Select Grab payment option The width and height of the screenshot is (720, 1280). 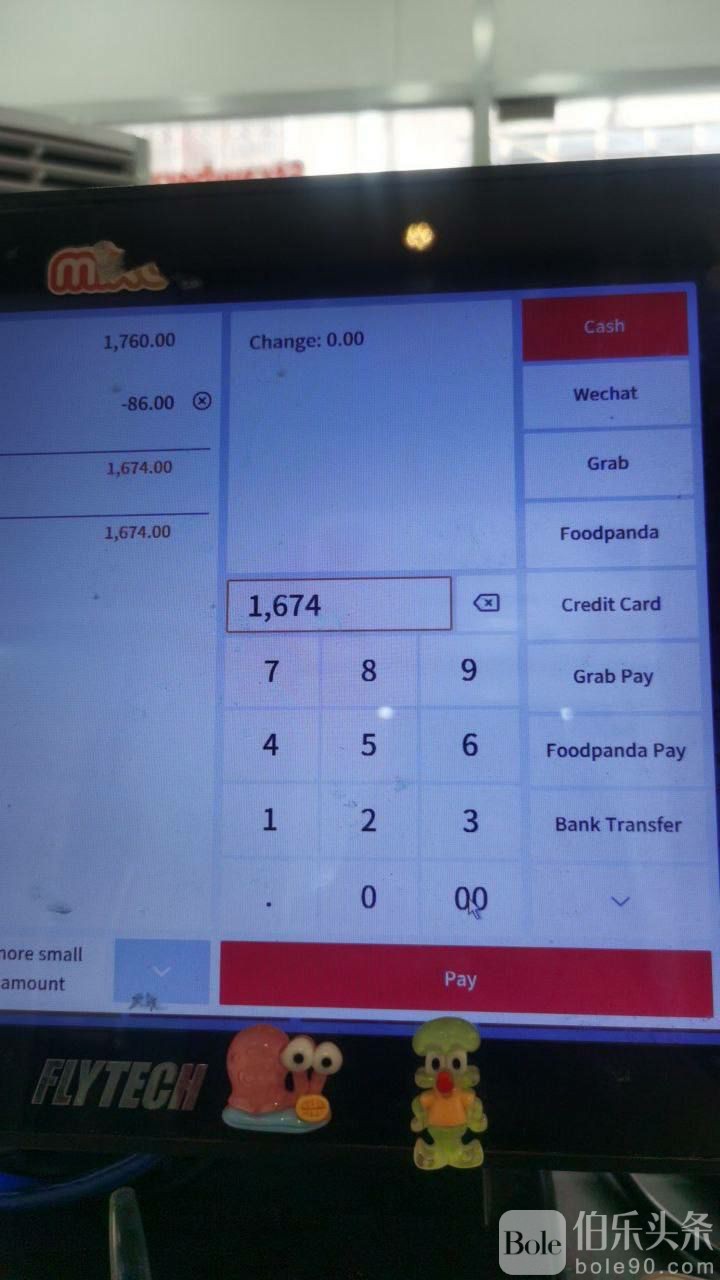[607, 464]
